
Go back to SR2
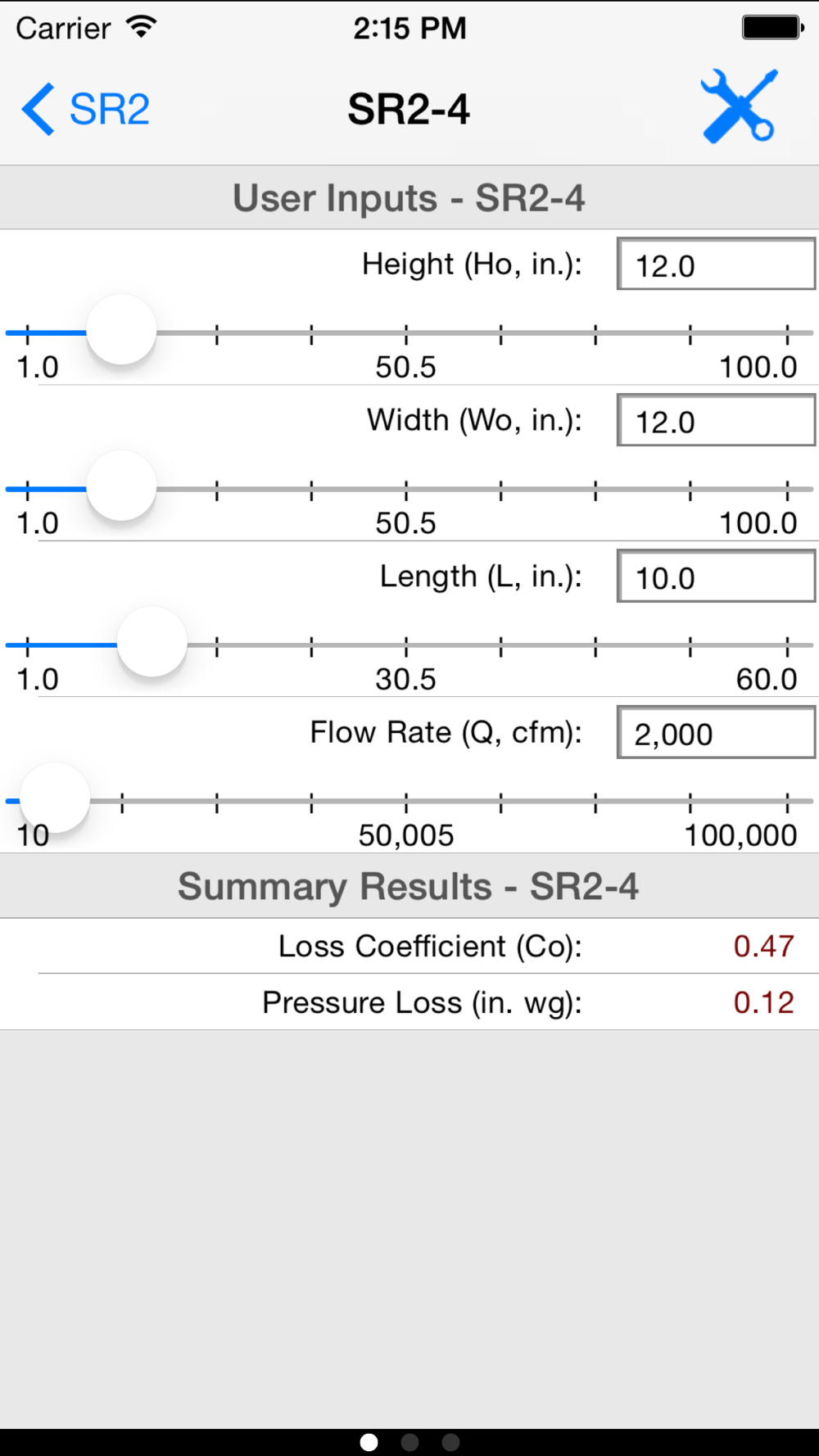click(x=86, y=109)
